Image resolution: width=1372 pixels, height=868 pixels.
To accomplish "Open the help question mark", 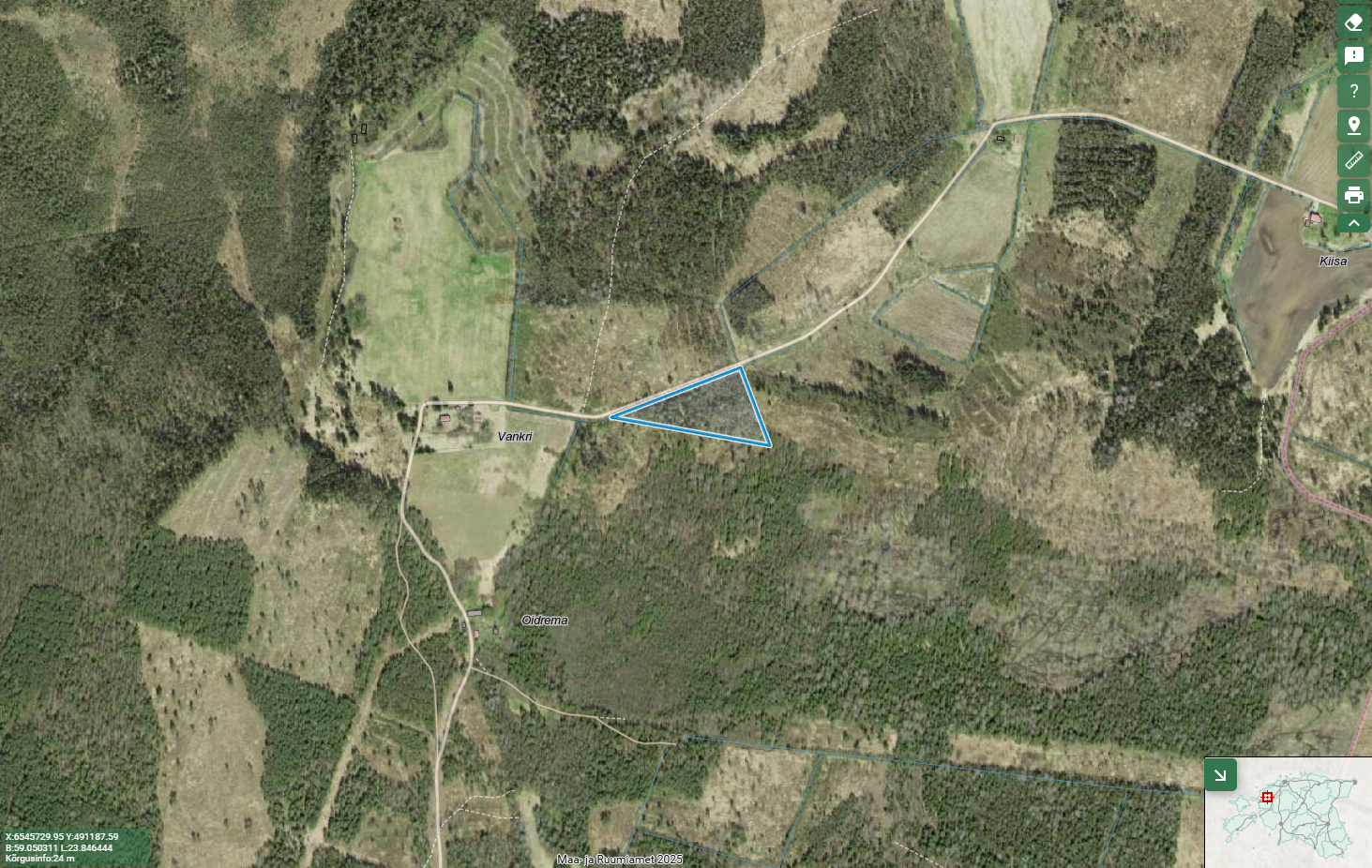I will [x=1353, y=91].
